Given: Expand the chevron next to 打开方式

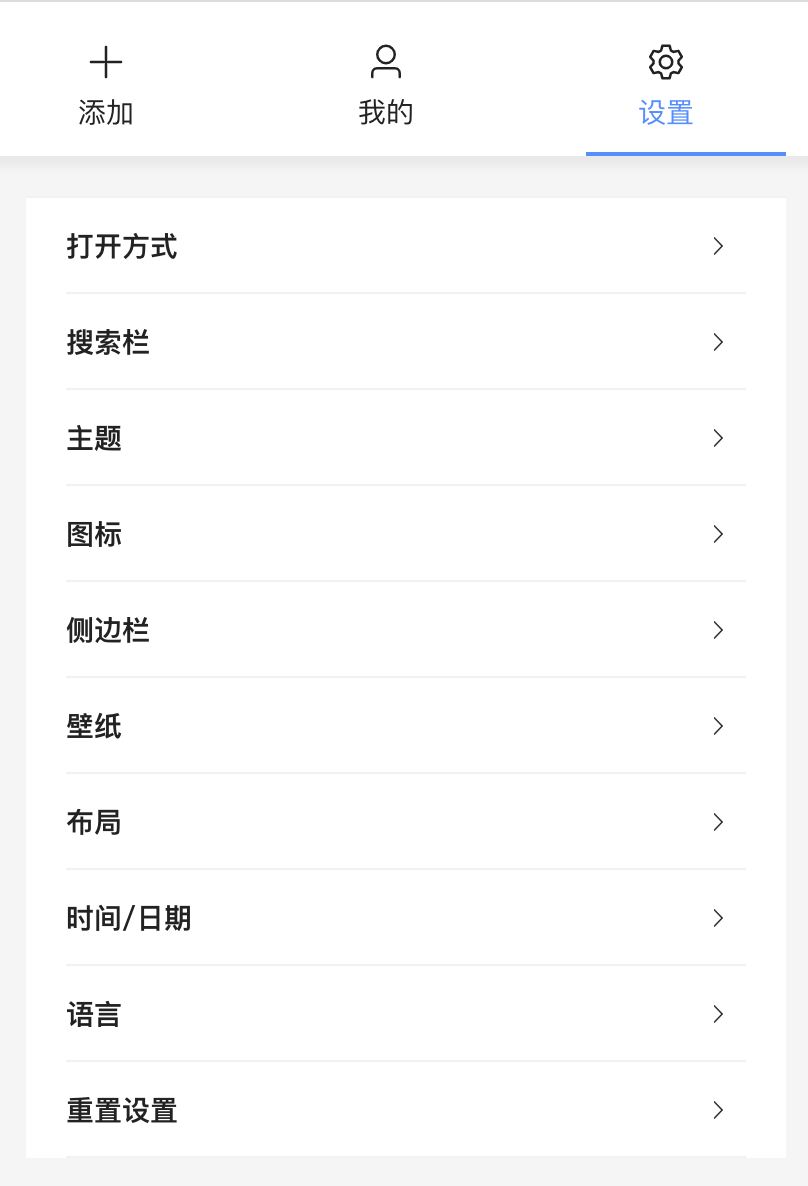Looking at the screenshot, I should click(718, 246).
